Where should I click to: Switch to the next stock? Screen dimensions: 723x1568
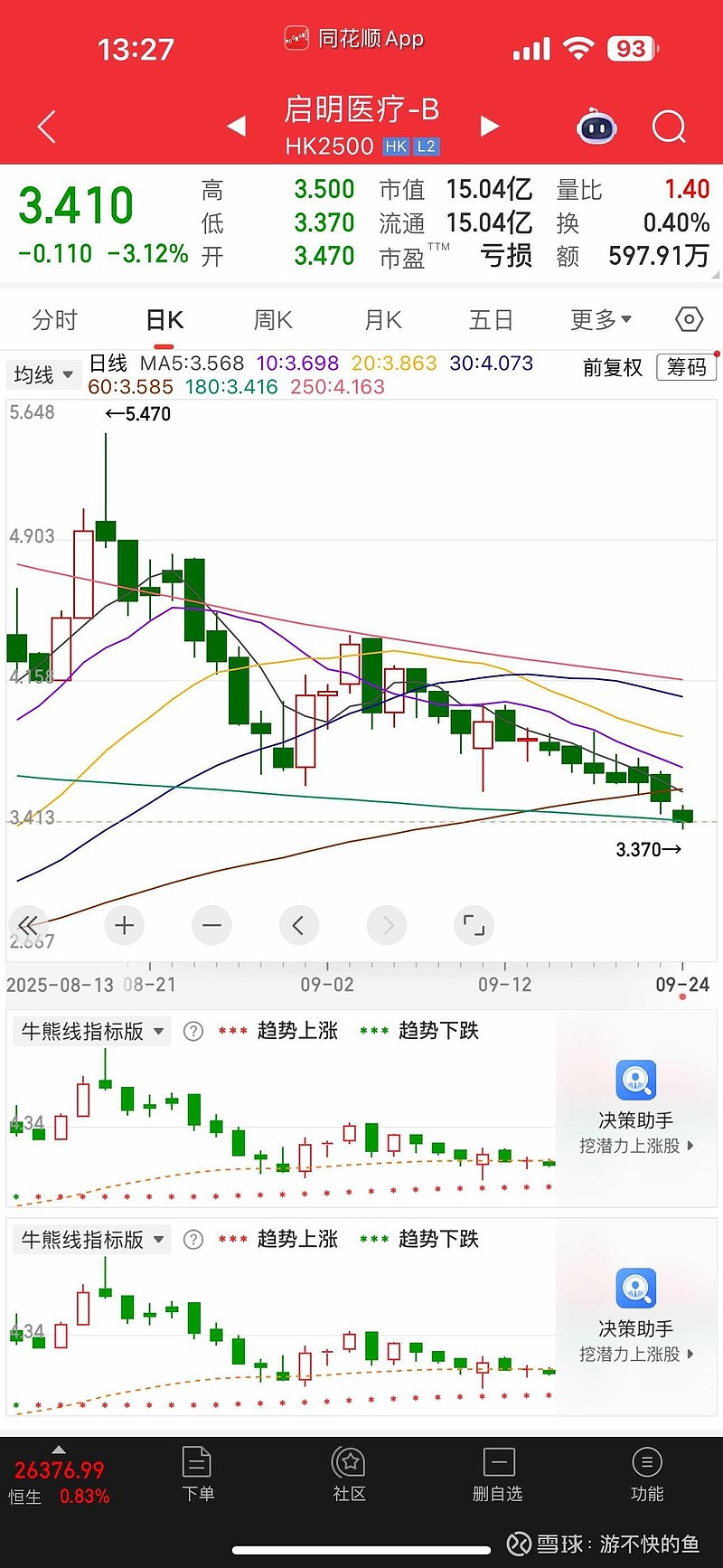click(489, 127)
